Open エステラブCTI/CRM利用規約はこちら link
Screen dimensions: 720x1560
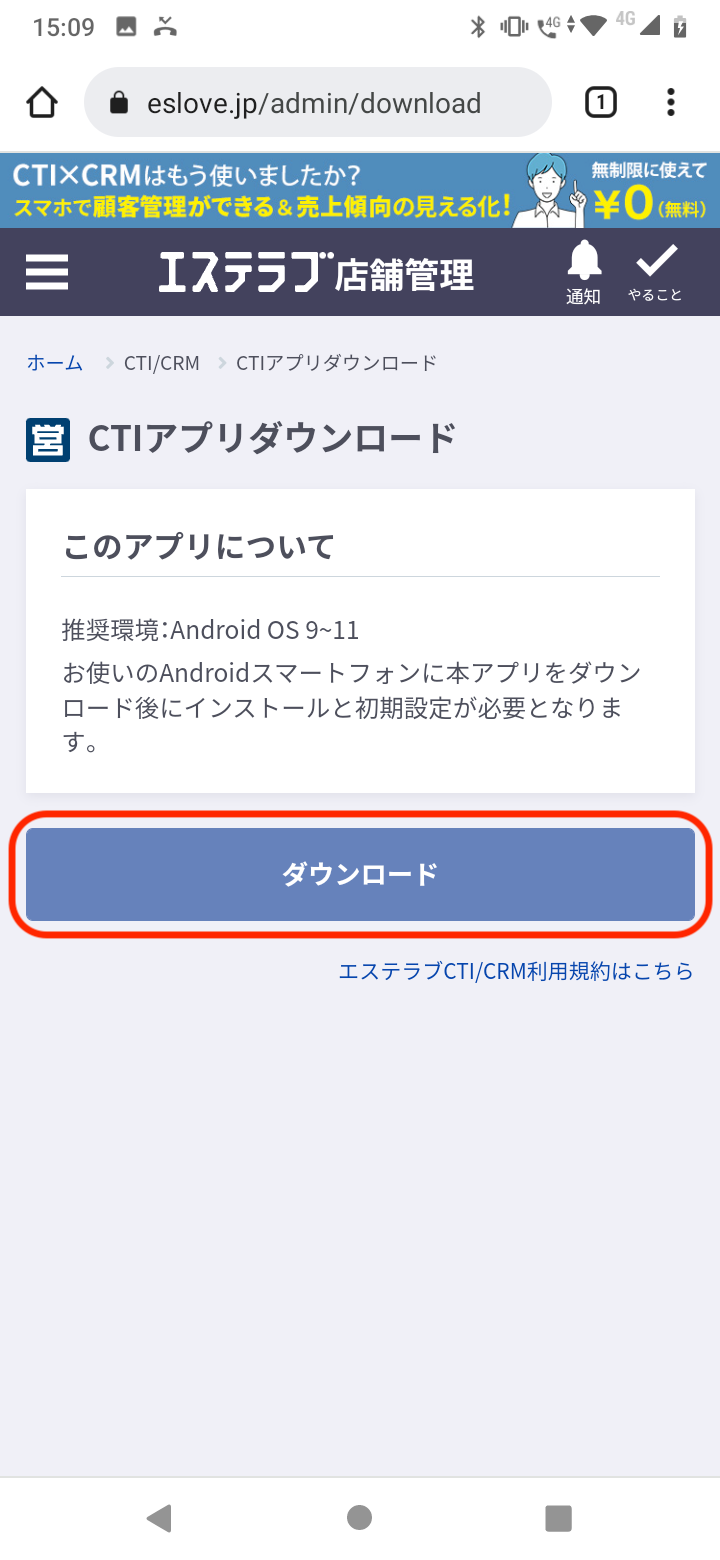516,971
